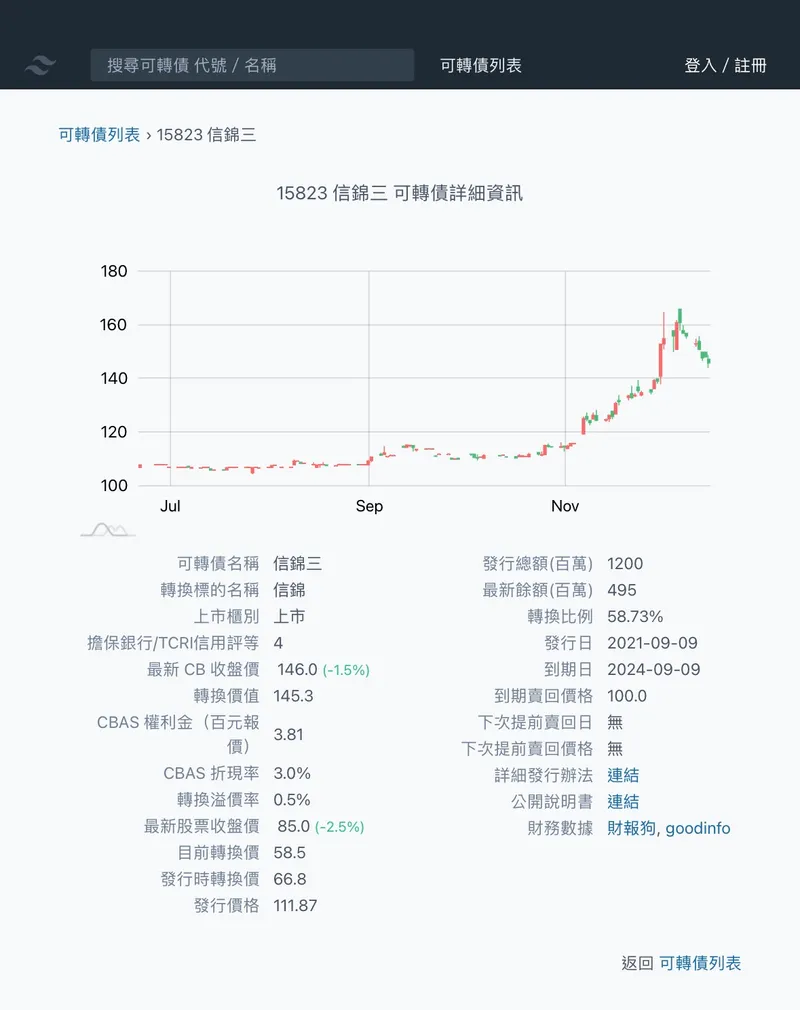Open 財報狗 financial data link

[631, 828]
